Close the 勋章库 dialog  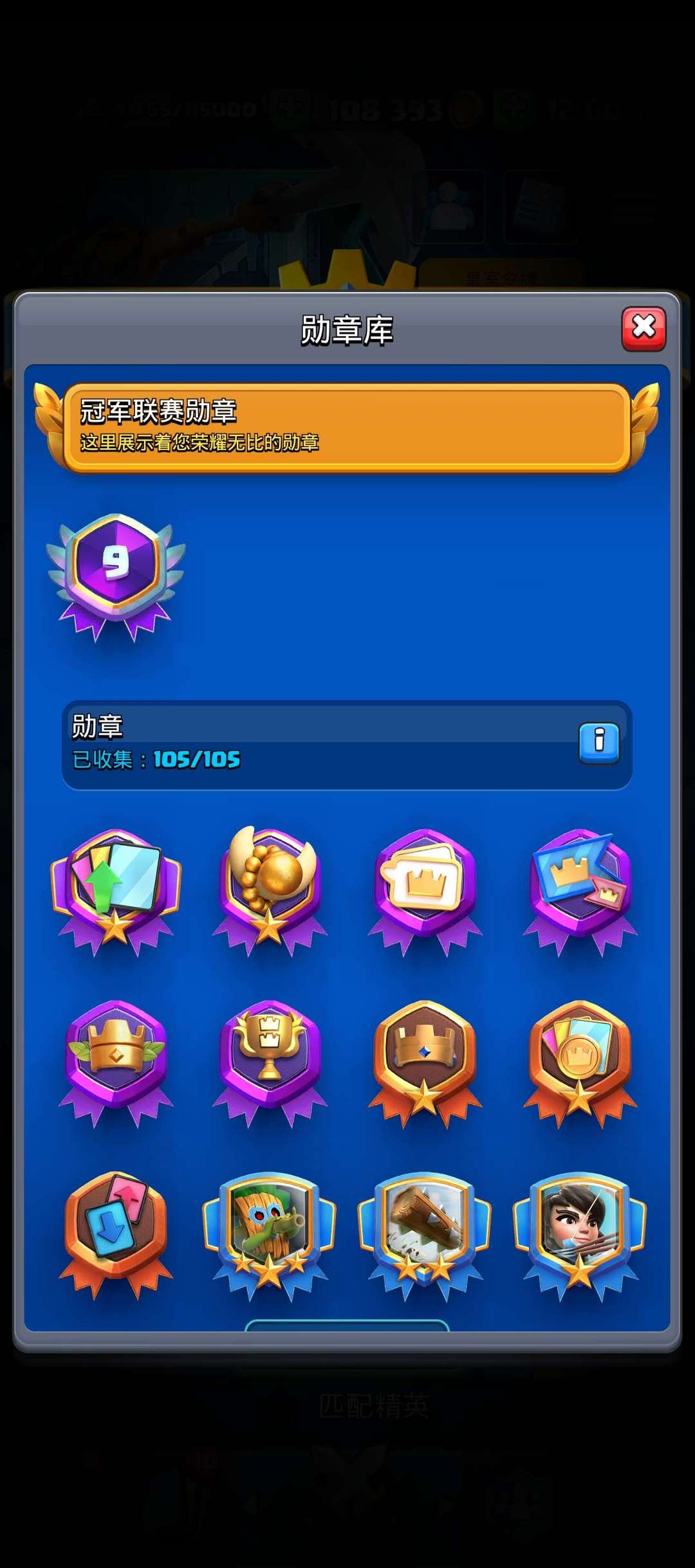(644, 329)
